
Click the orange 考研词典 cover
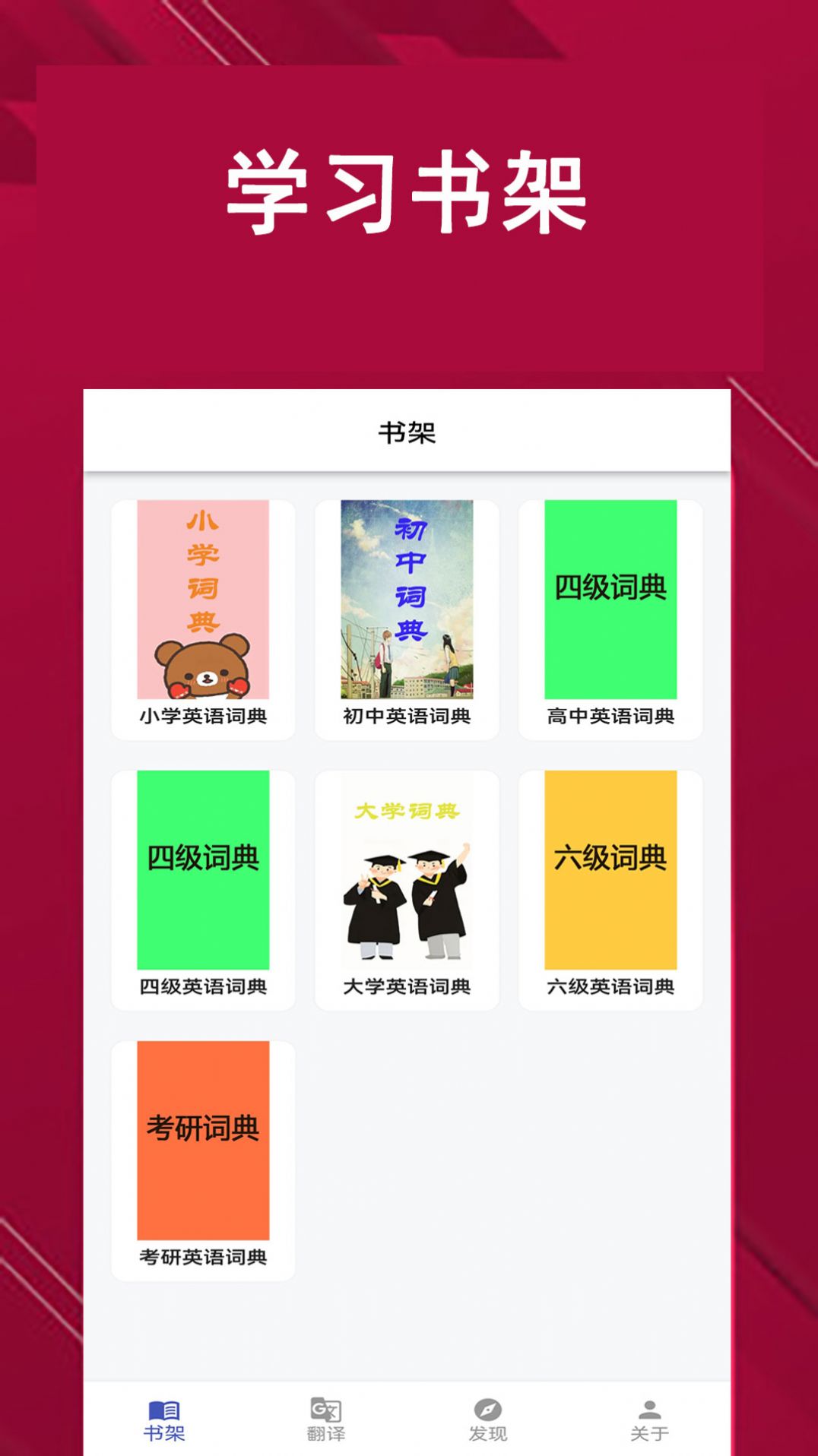pyautogui.click(x=201, y=1140)
